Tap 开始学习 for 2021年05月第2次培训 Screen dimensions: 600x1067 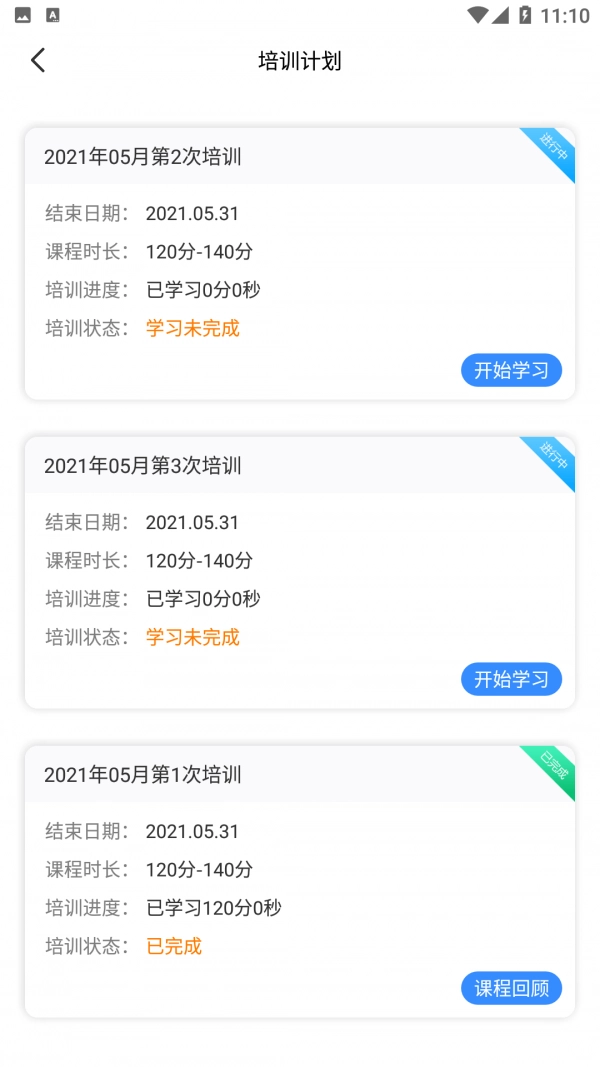click(511, 371)
